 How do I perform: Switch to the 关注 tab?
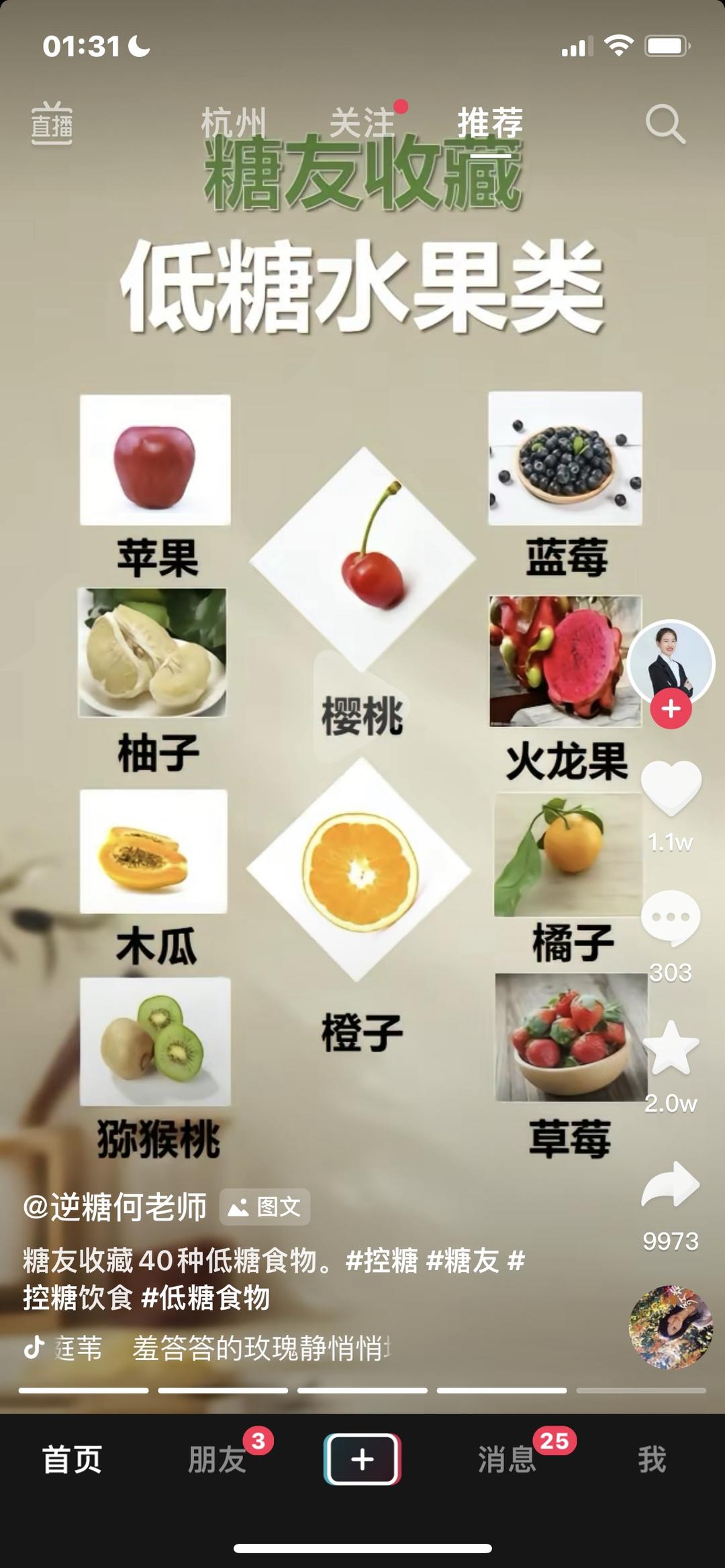pyautogui.click(x=362, y=123)
